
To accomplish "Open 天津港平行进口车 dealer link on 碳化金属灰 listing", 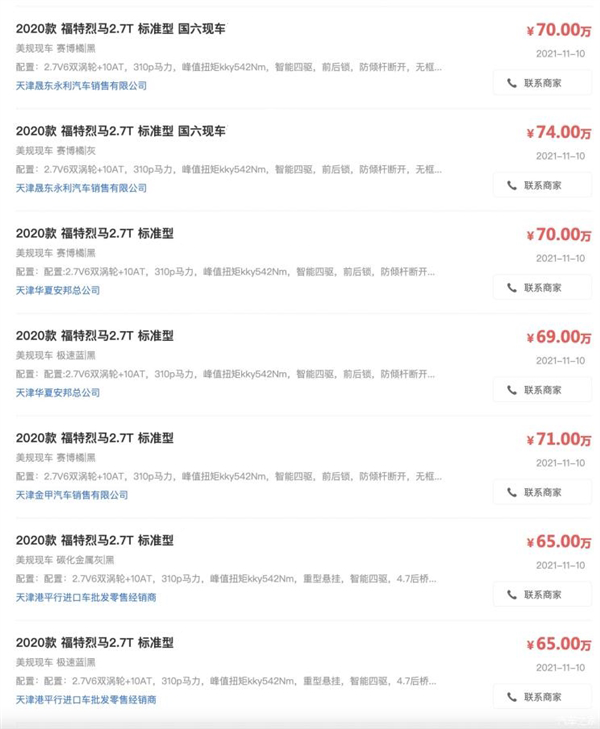I will [x=86, y=598].
